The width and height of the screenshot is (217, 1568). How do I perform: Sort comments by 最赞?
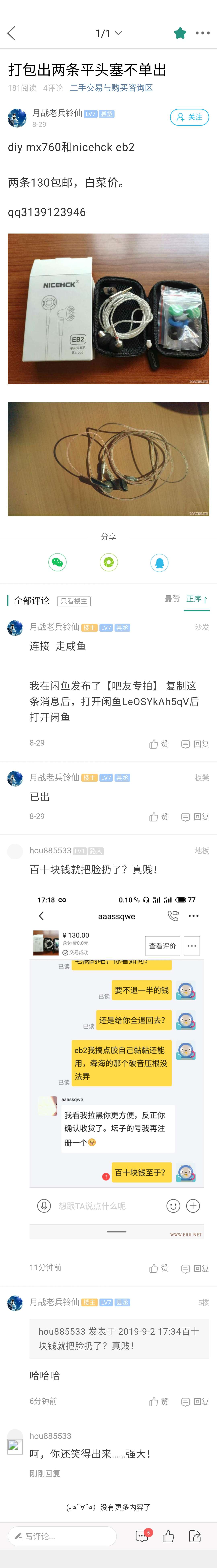(172, 599)
